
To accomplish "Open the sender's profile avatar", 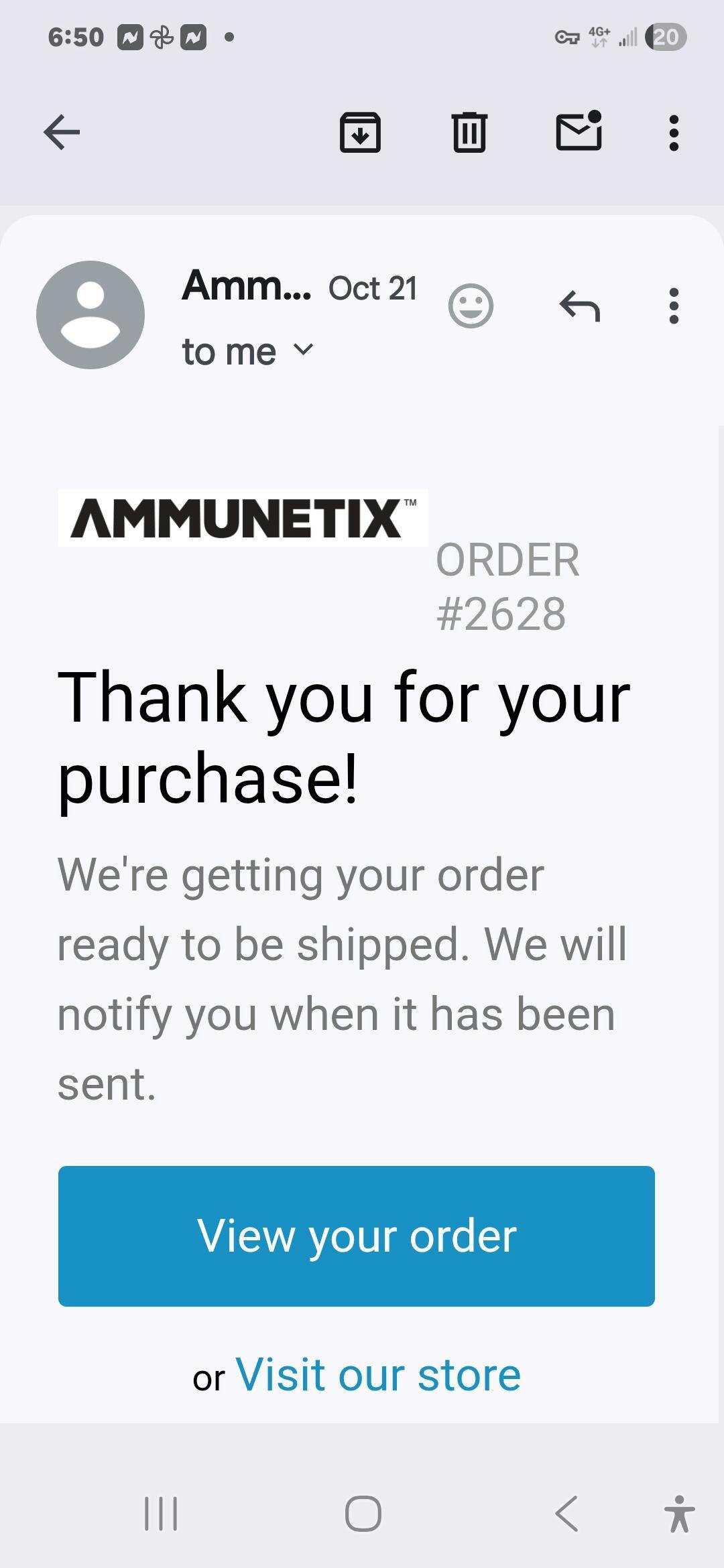I will [x=90, y=314].
